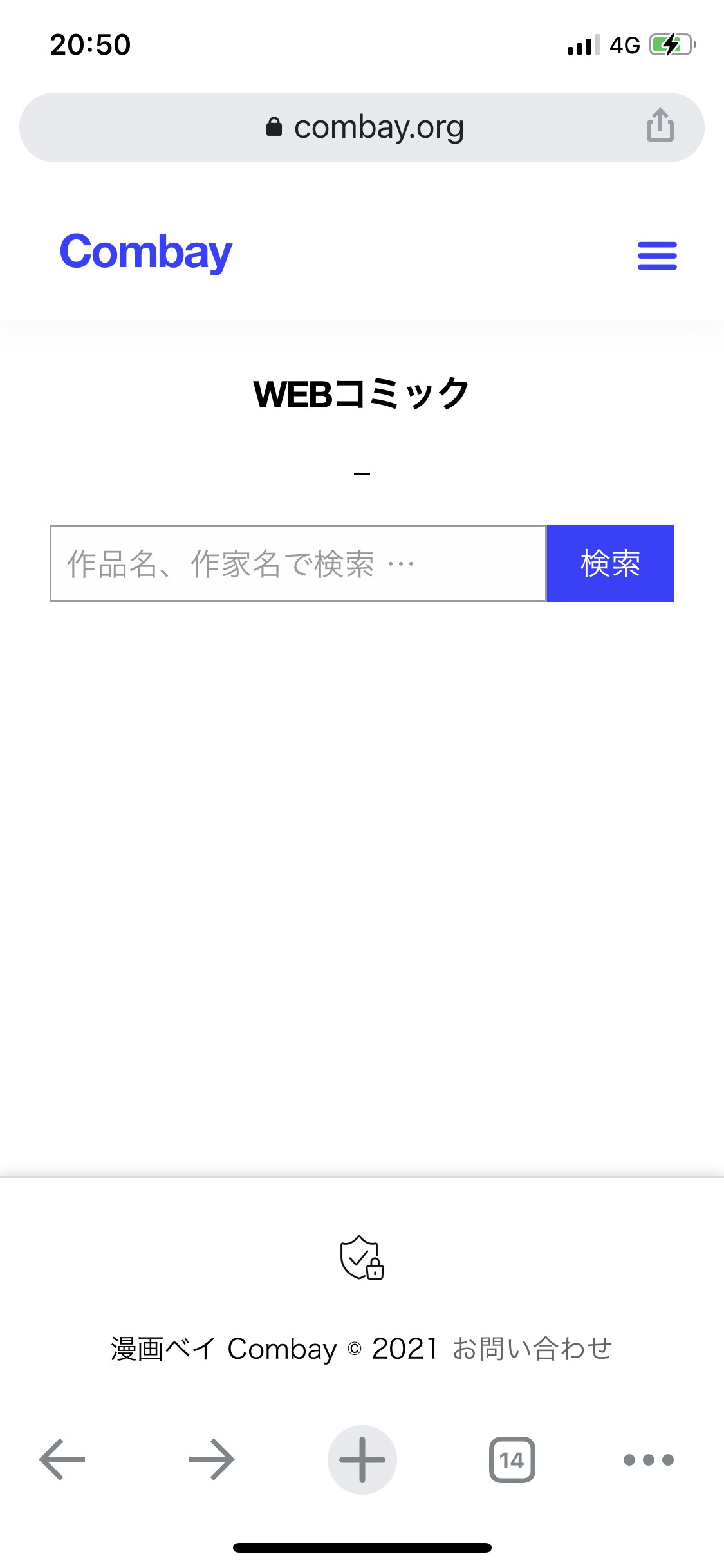
Task: Go back to the previous page
Action: [x=62, y=1459]
